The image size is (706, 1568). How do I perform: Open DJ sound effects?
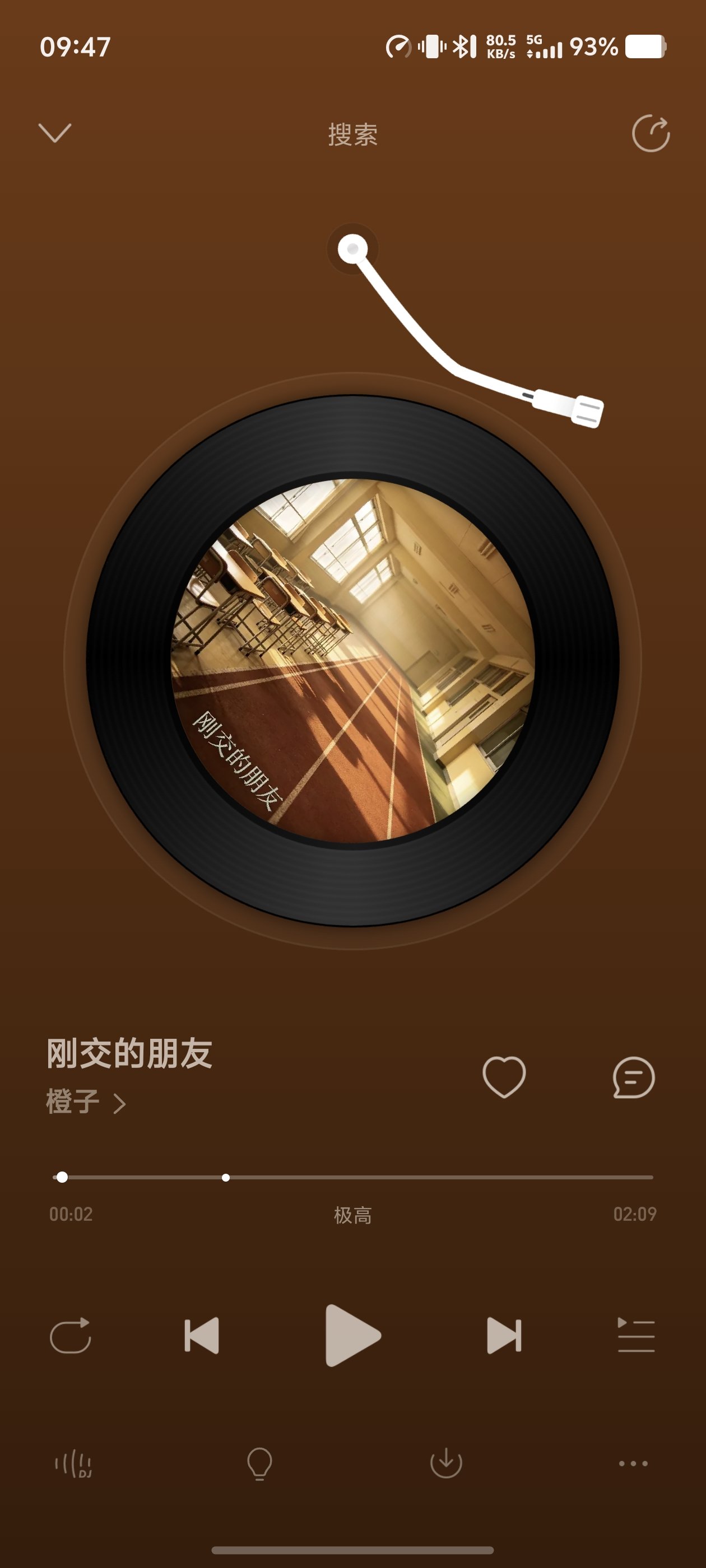click(x=73, y=1463)
